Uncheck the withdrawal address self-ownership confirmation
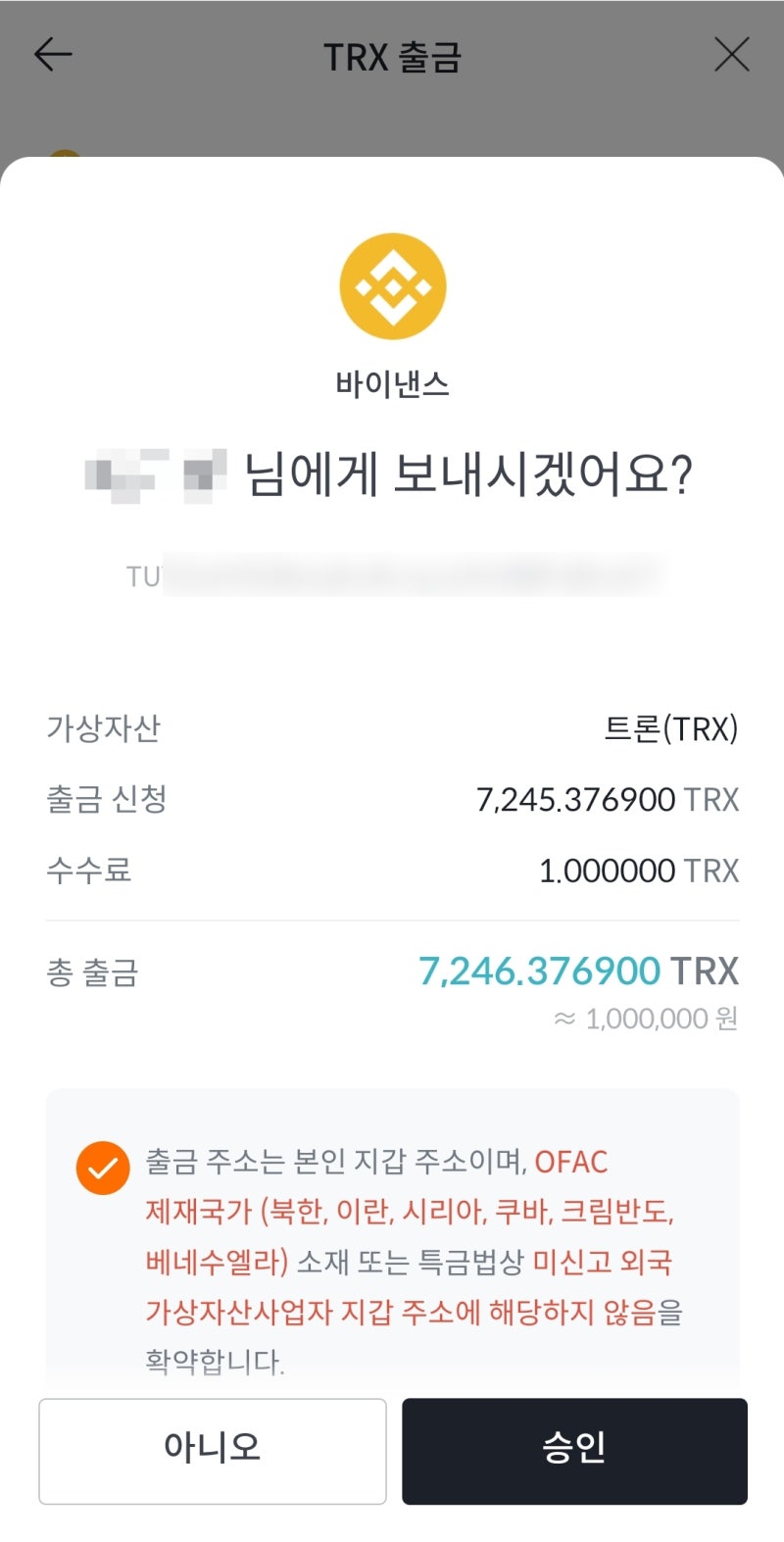Image resolution: width=784 pixels, height=1542 pixels. (x=102, y=1169)
